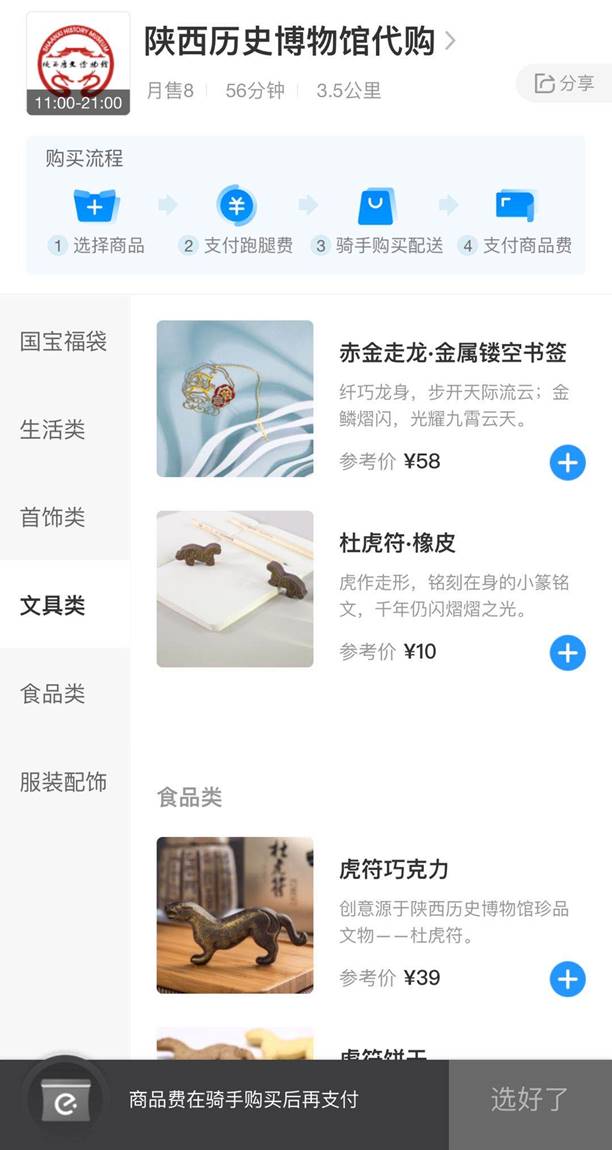Confirm selection with 选好了
The height and width of the screenshot is (1150, 612).
(529, 1100)
